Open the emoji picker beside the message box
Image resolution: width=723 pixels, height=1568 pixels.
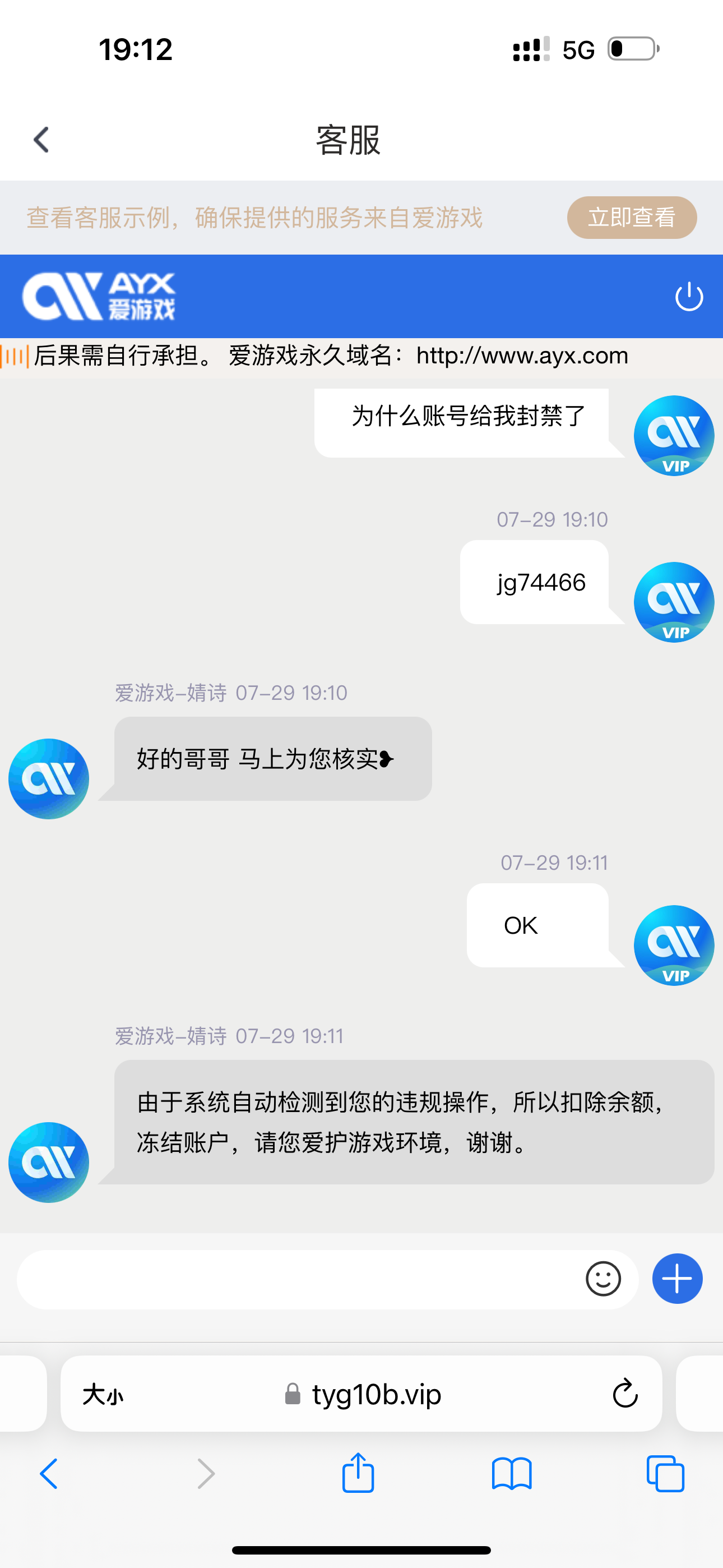click(x=604, y=1279)
